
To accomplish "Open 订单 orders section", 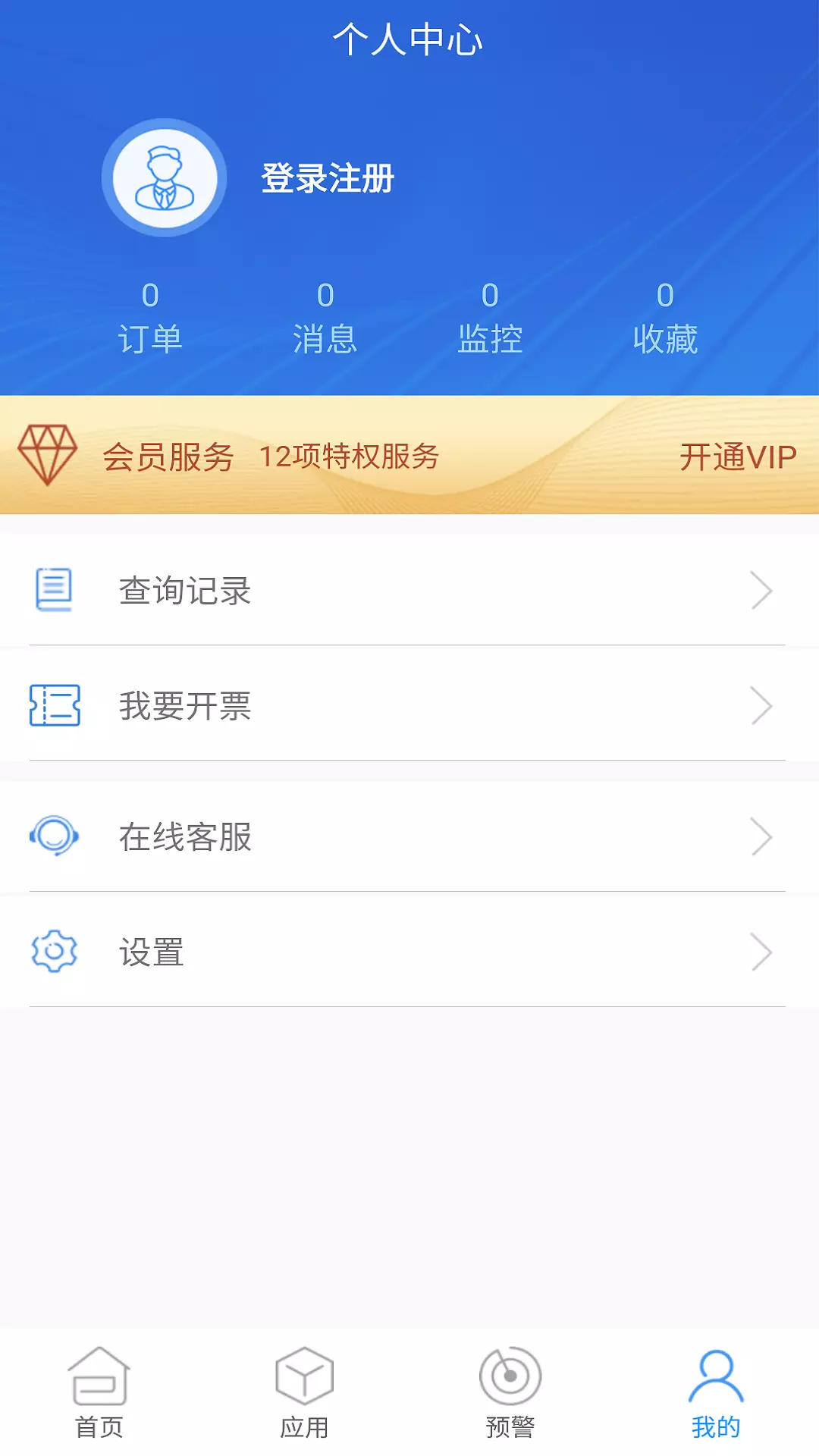I will [150, 318].
